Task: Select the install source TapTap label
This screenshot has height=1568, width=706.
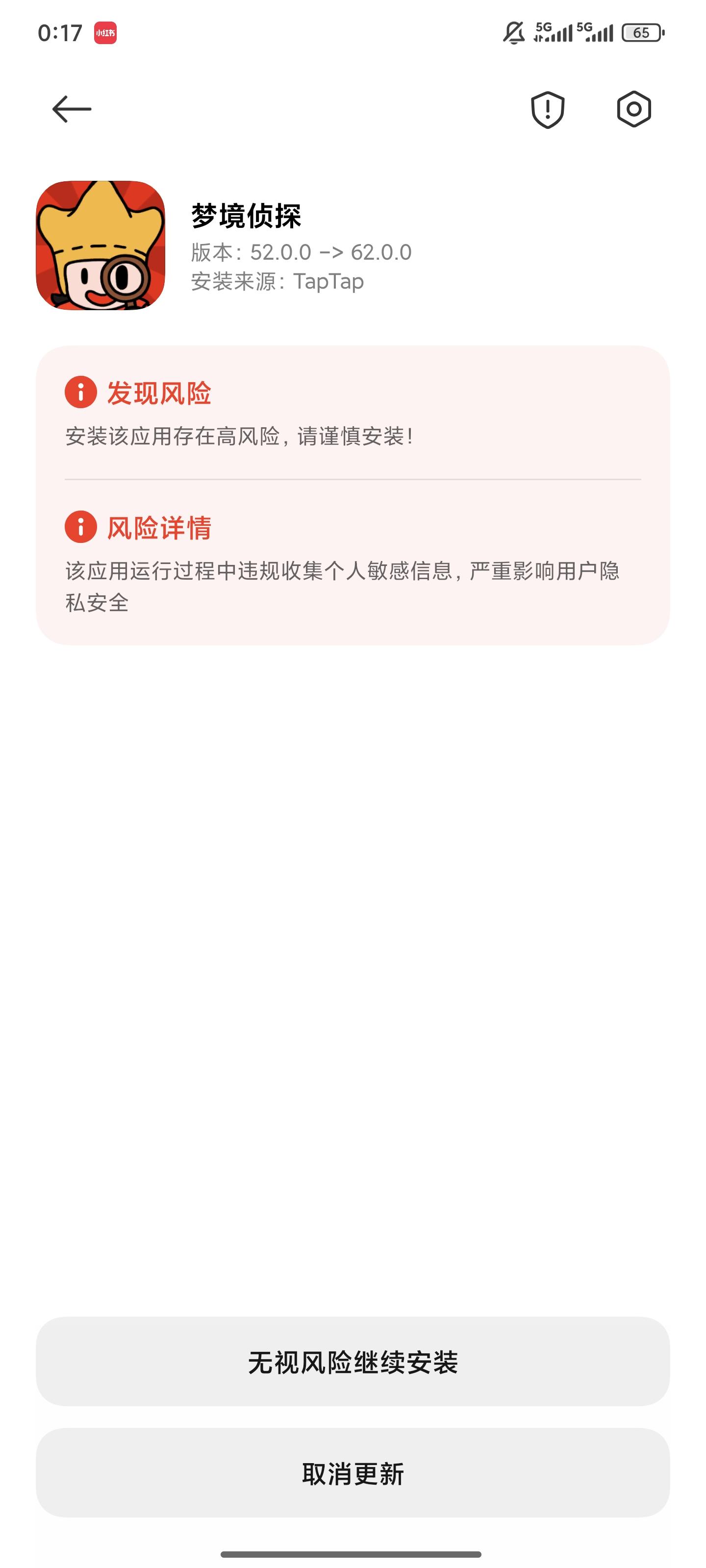Action: click(277, 281)
